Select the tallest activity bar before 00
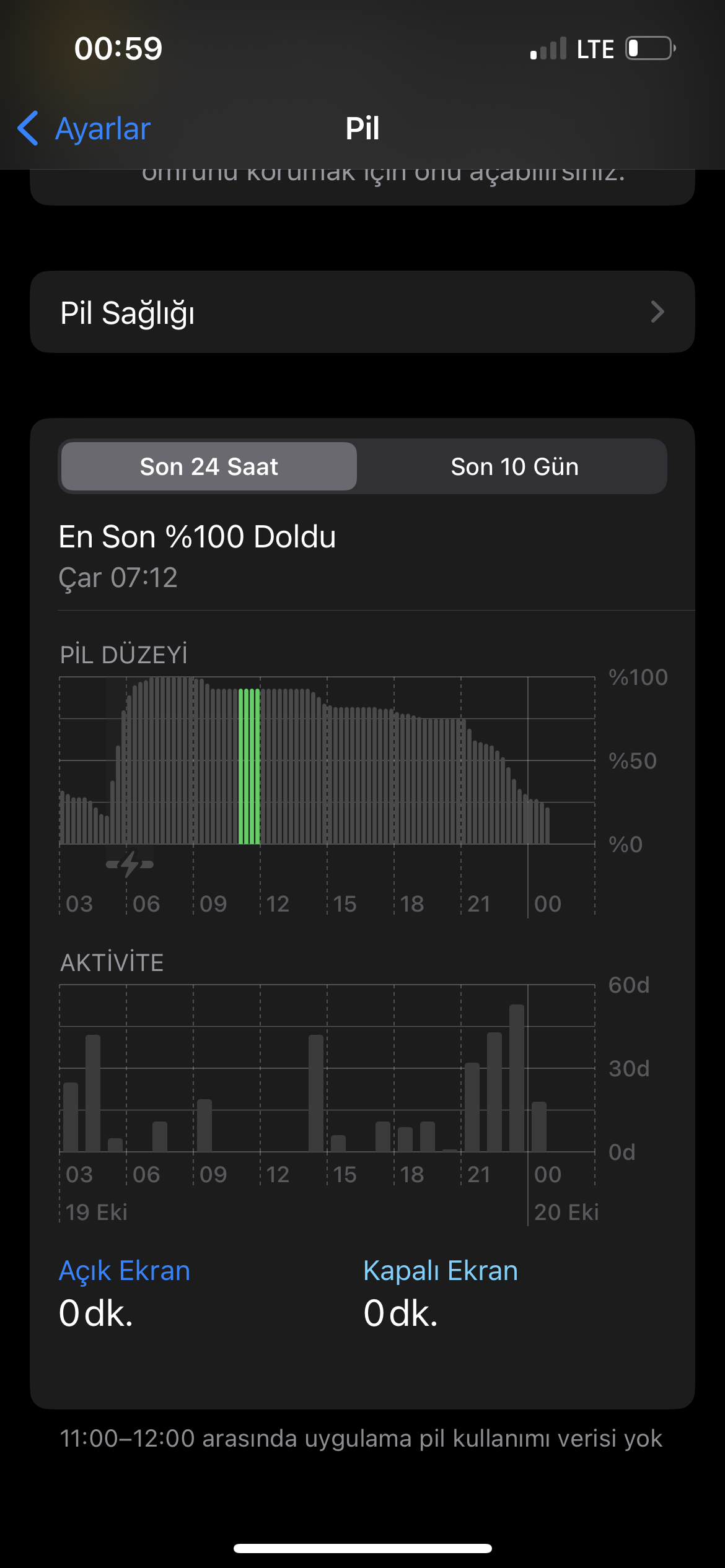Screen dimensions: 725x1568 [x=517, y=1078]
